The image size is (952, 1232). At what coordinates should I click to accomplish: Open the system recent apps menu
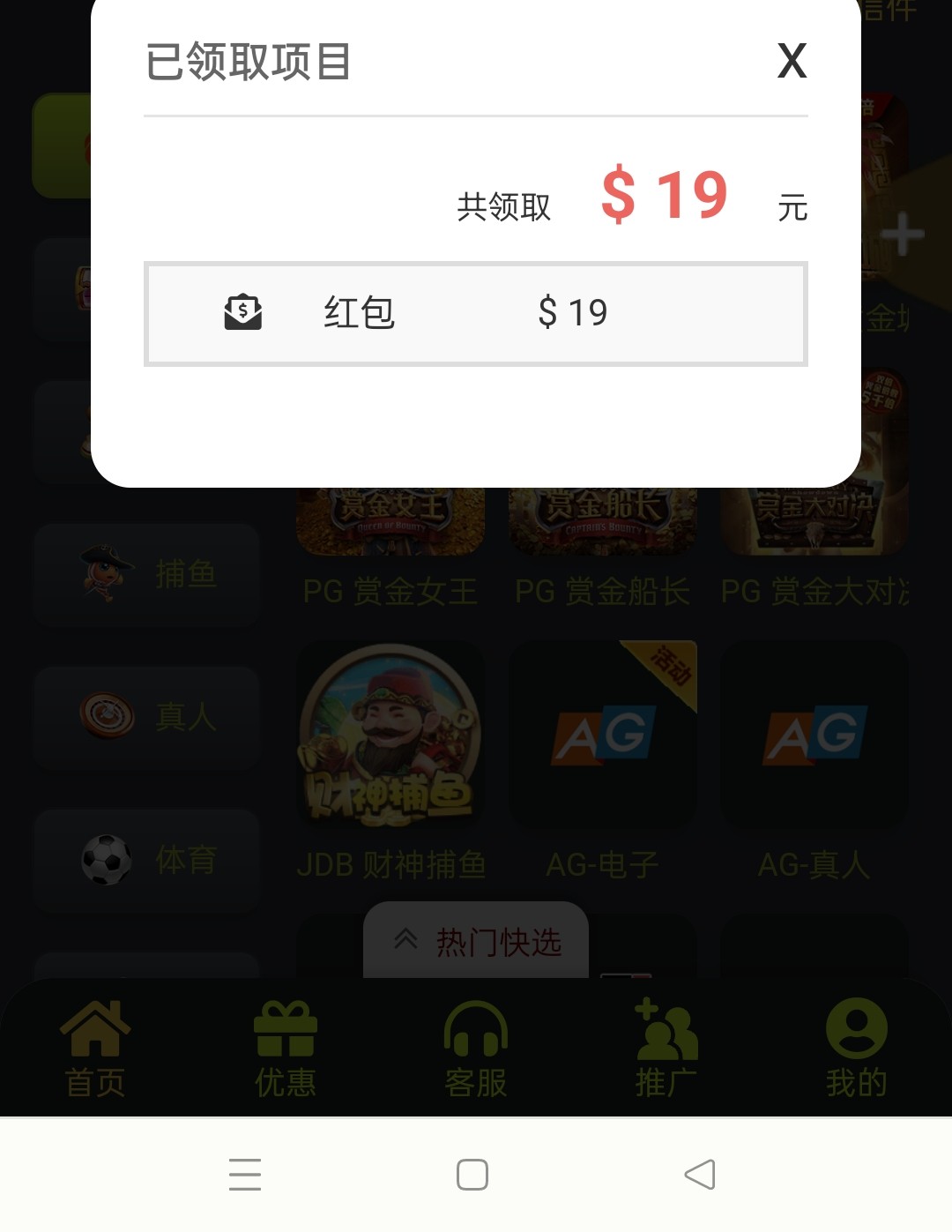click(245, 1174)
